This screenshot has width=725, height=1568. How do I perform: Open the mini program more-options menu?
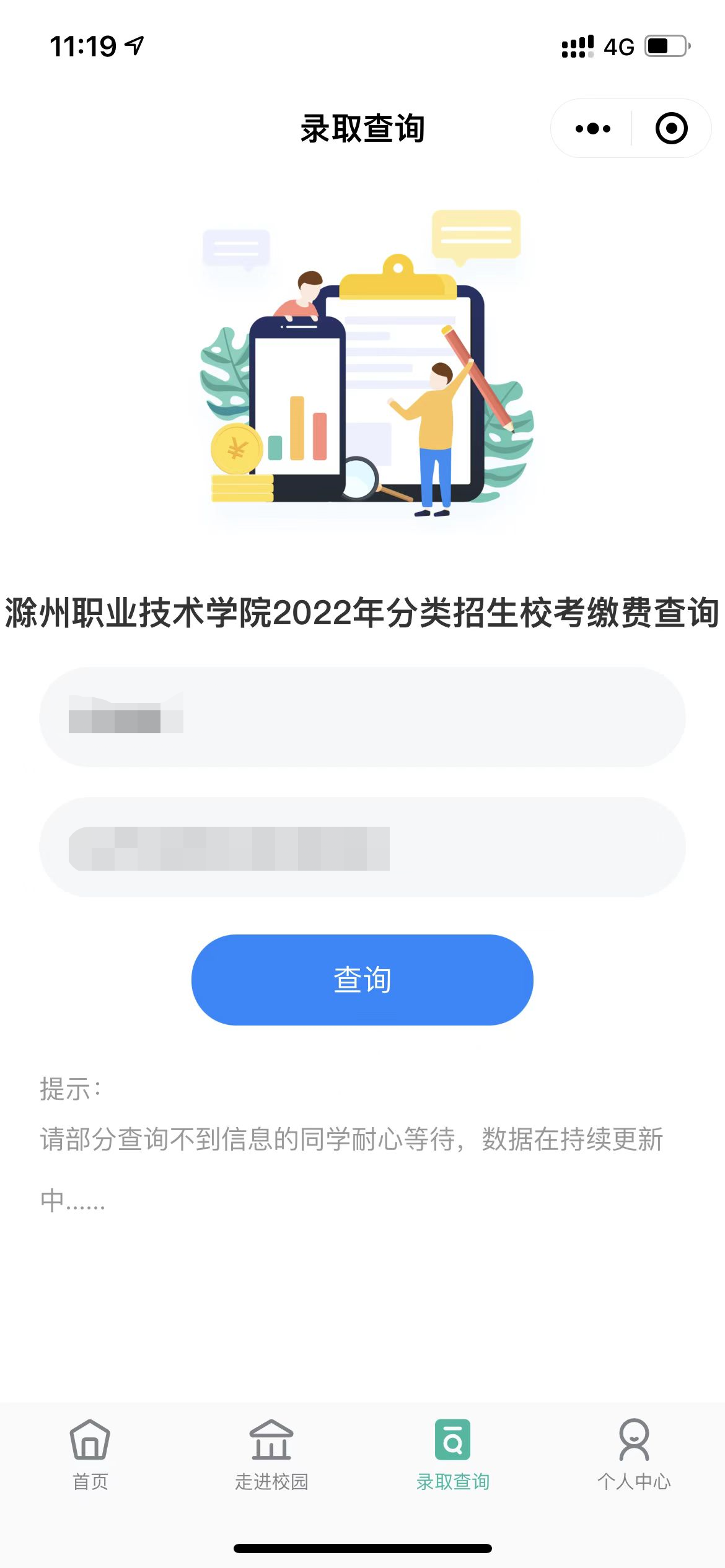(592, 129)
